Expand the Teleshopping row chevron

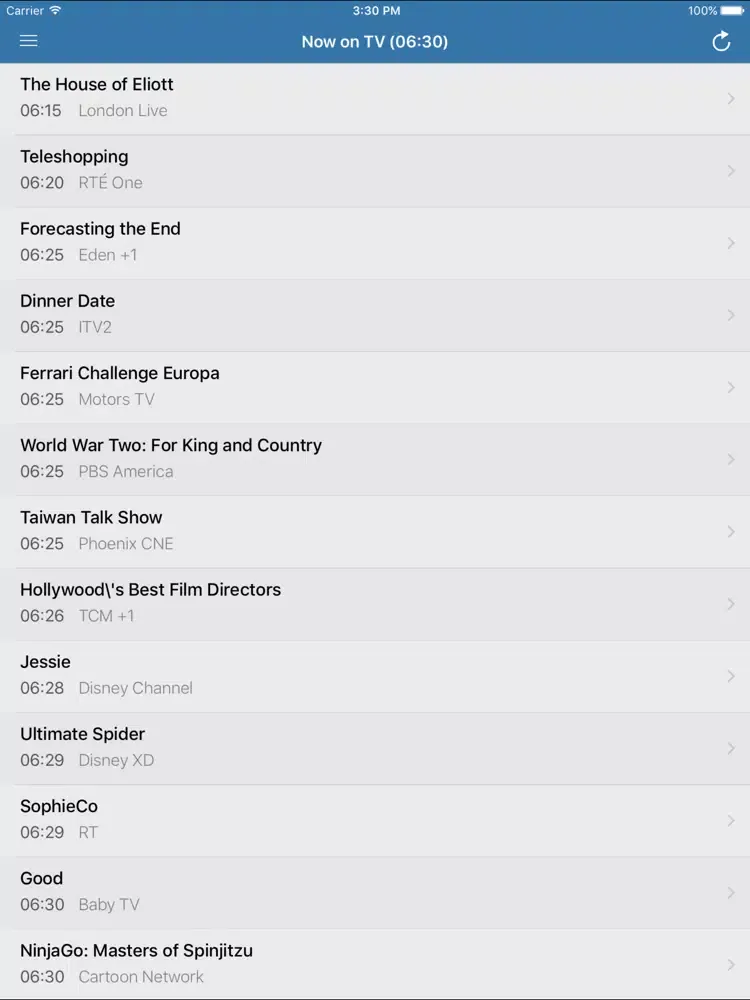pyautogui.click(x=732, y=170)
